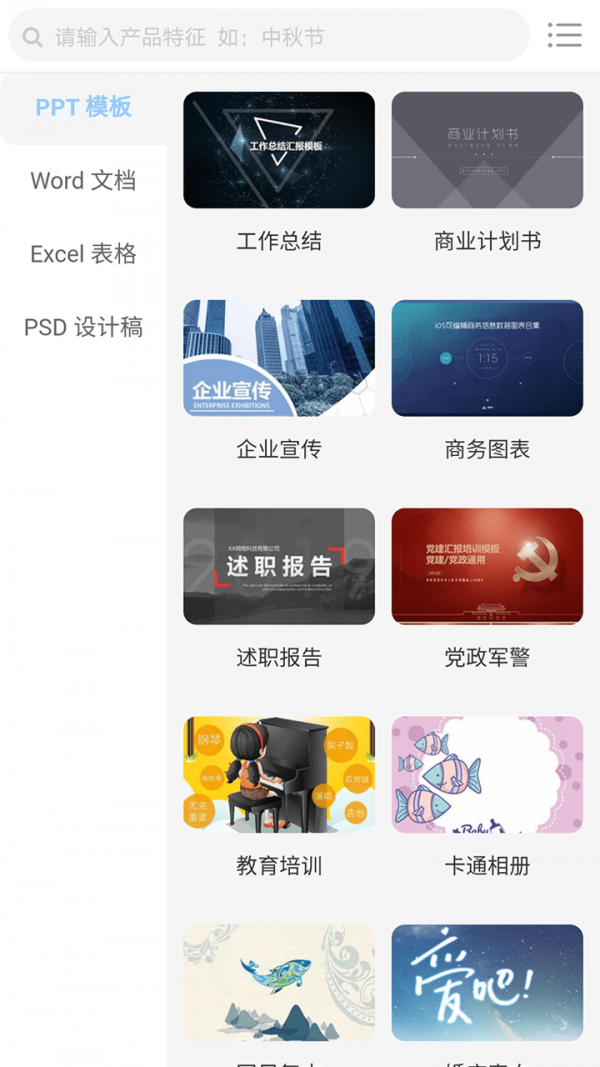Viewport: 600px width, 1067px height.
Task: Open the 卡通相册 template card
Action: (487, 774)
